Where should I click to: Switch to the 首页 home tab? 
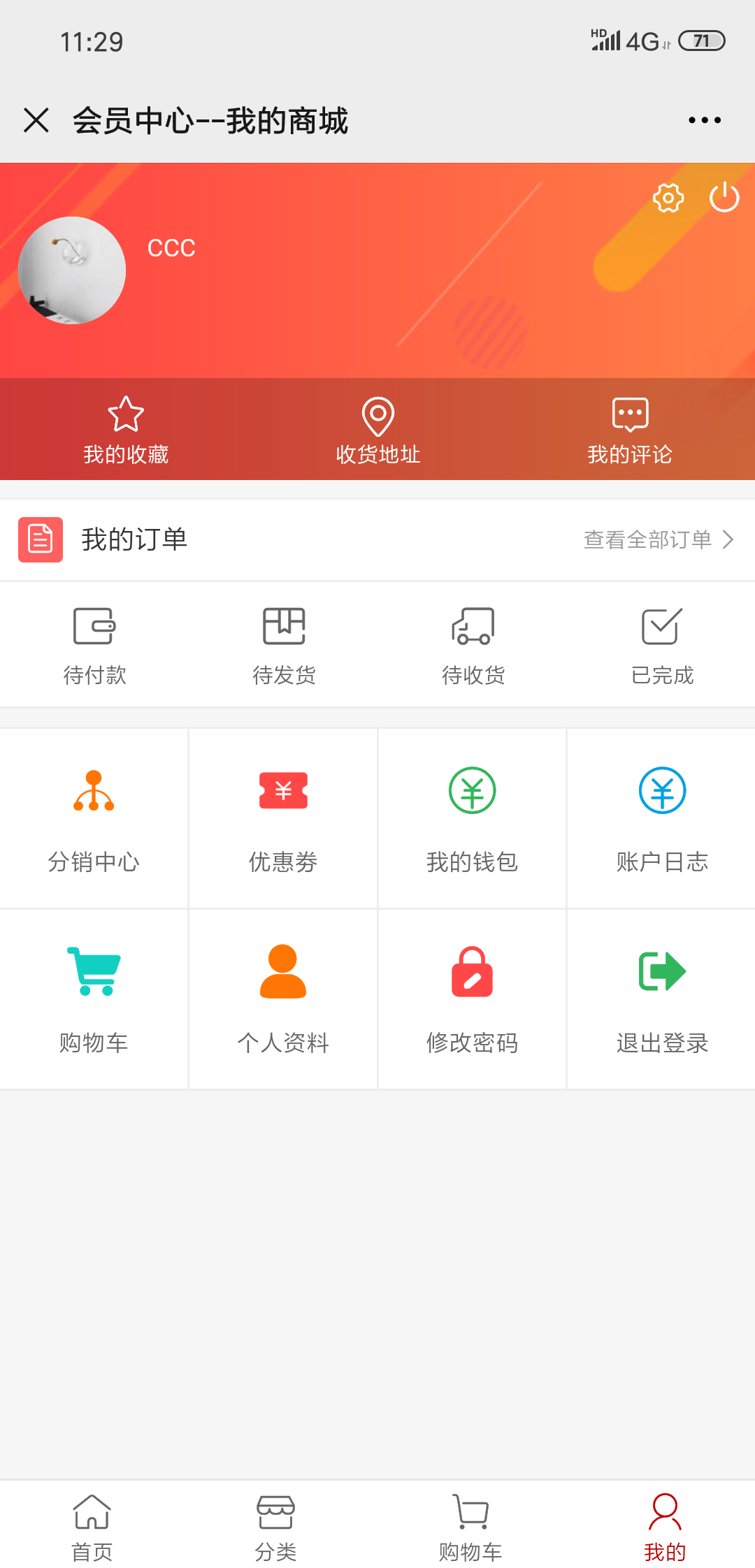coord(92,1527)
